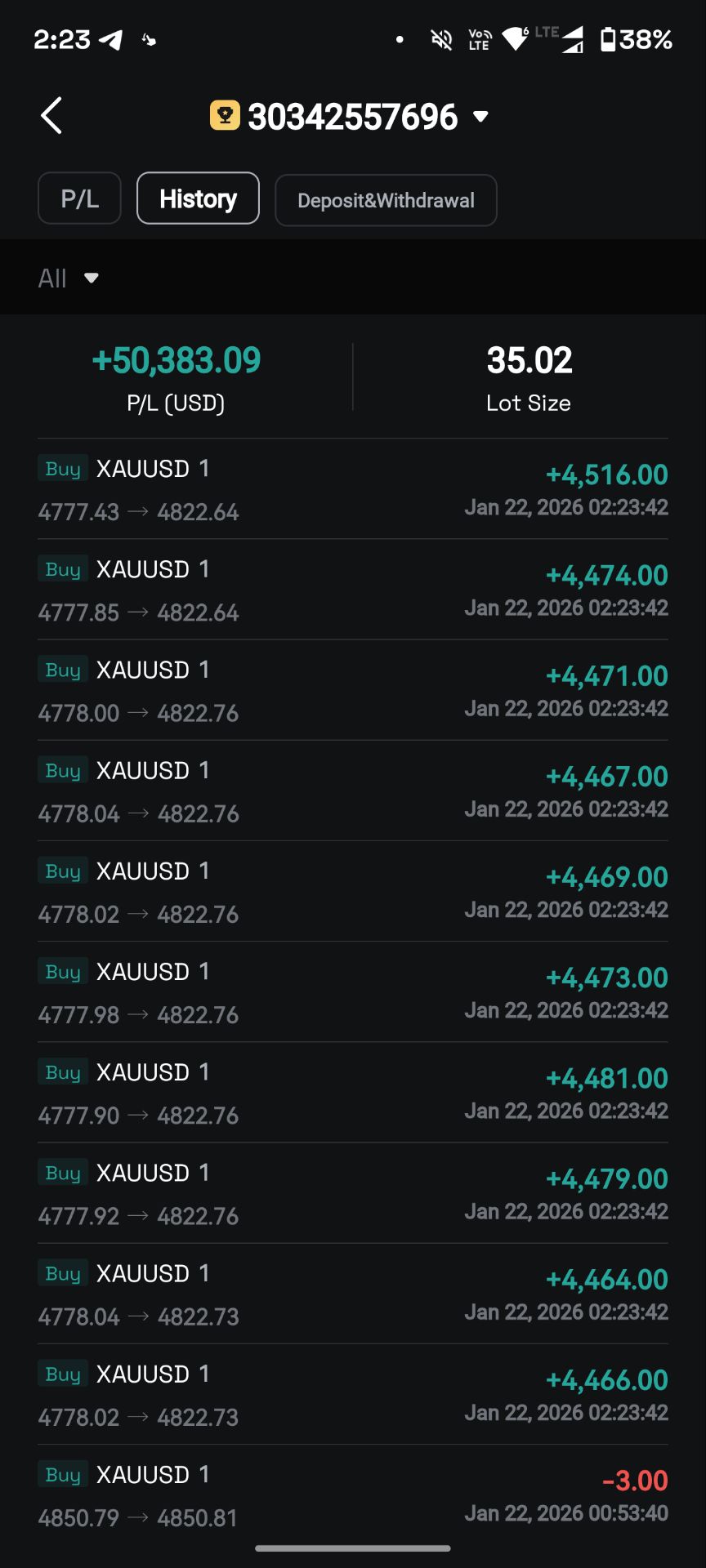Show the trade with +4,481.00 profit

tap(353, 1092)
